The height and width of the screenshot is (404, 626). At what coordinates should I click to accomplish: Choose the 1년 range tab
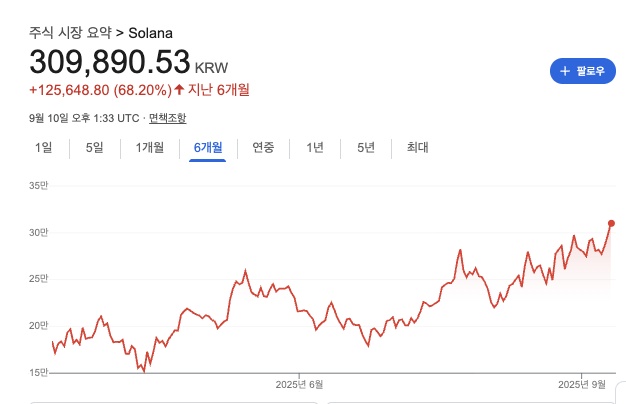coord(315,148)
